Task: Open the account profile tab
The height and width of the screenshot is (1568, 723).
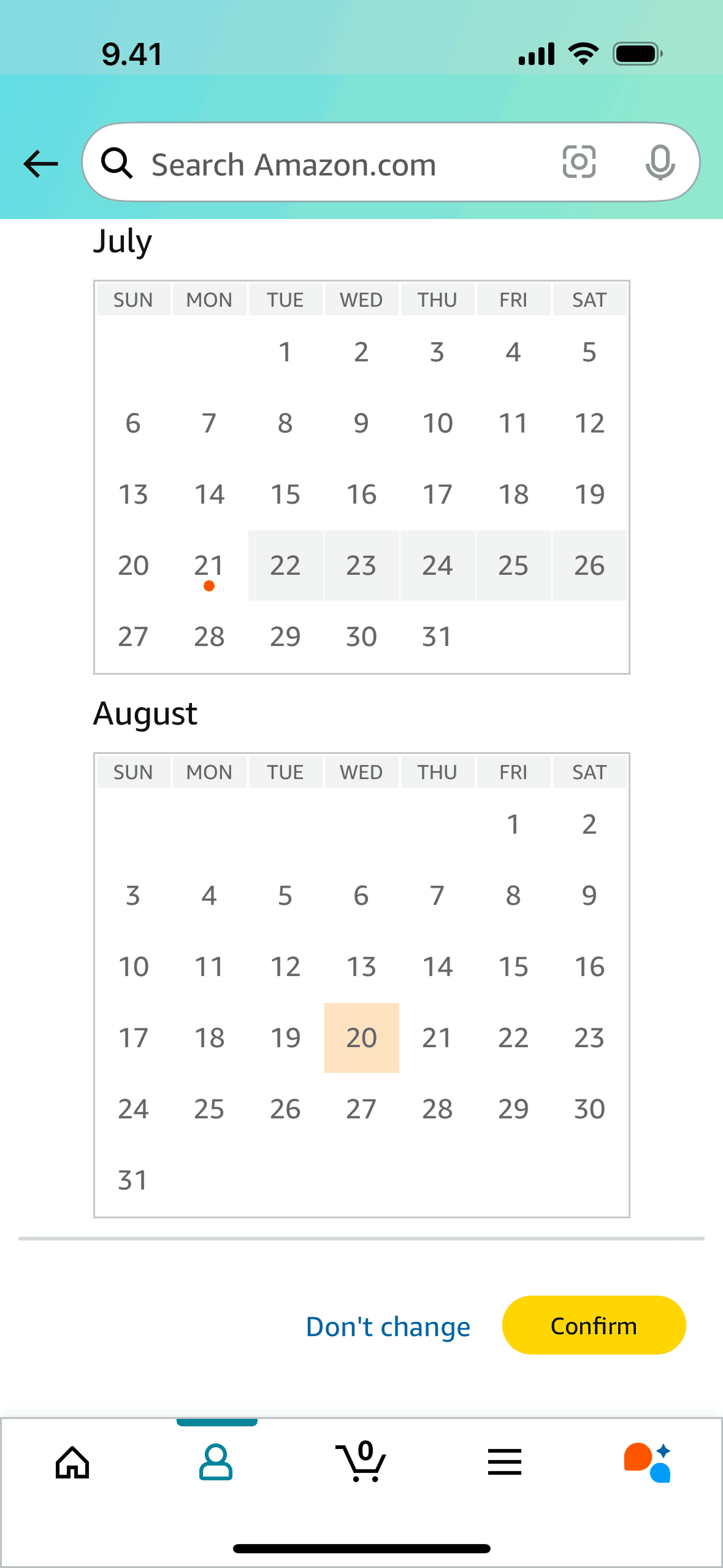Action: (x=216, y=1462)
